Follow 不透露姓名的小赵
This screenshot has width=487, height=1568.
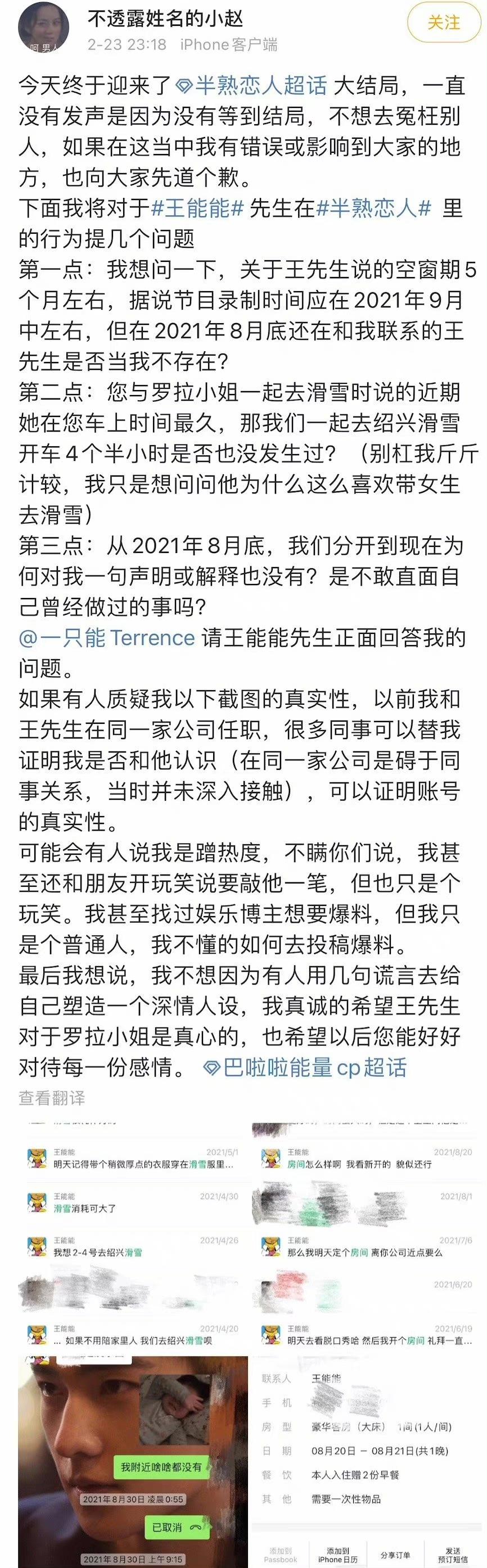pyautogui.click(x=443, y=23)
